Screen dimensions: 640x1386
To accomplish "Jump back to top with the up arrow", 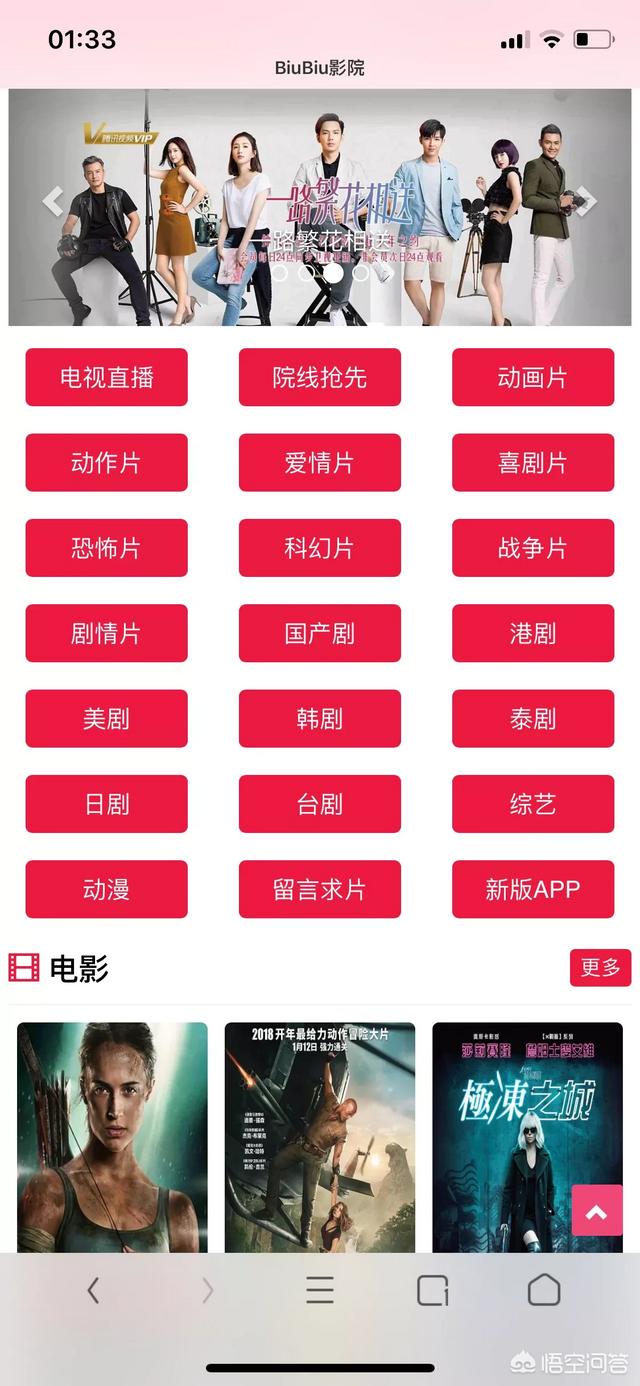I will pos(597,1212).
